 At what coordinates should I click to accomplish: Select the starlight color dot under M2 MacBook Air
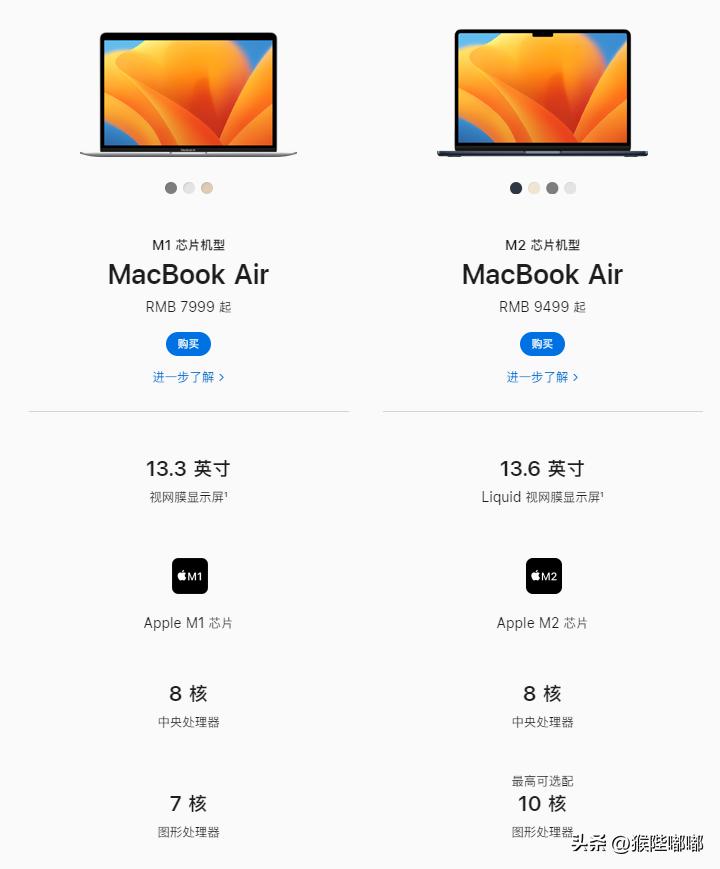(533, 188)
